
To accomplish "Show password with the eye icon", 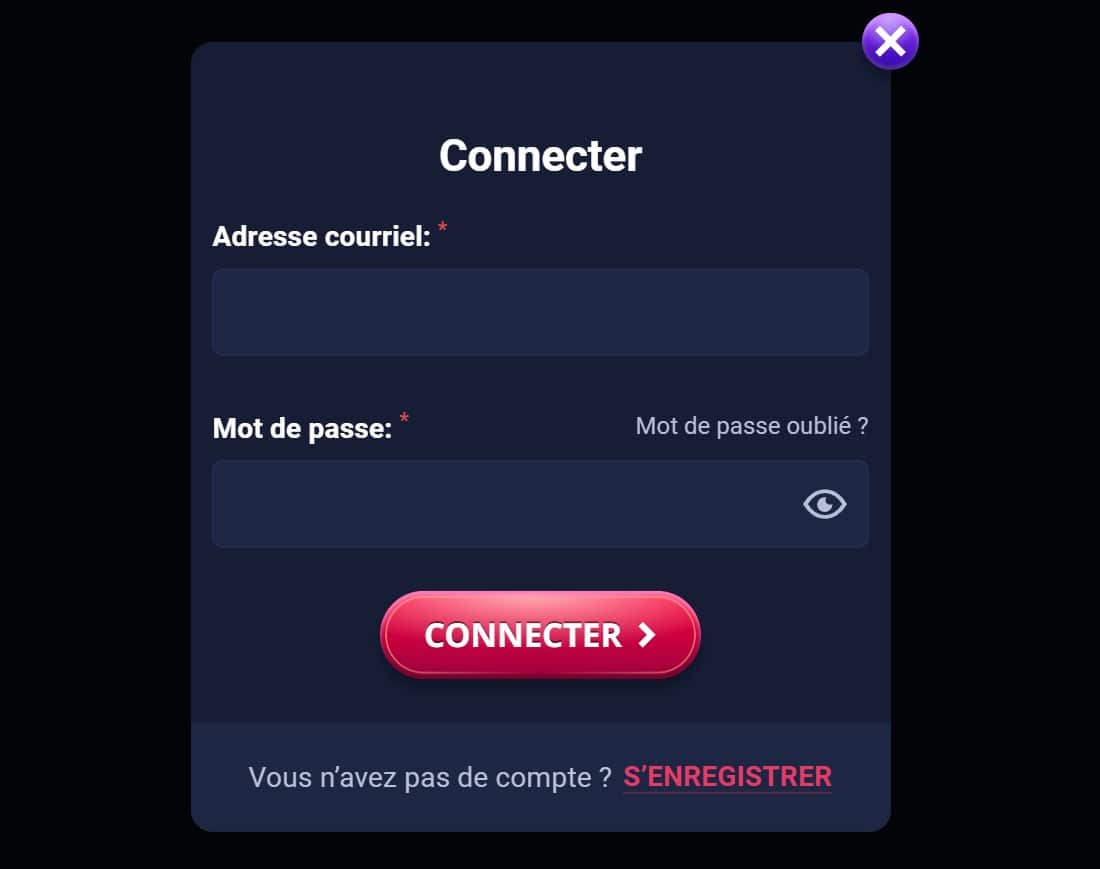I will (825, 504).
